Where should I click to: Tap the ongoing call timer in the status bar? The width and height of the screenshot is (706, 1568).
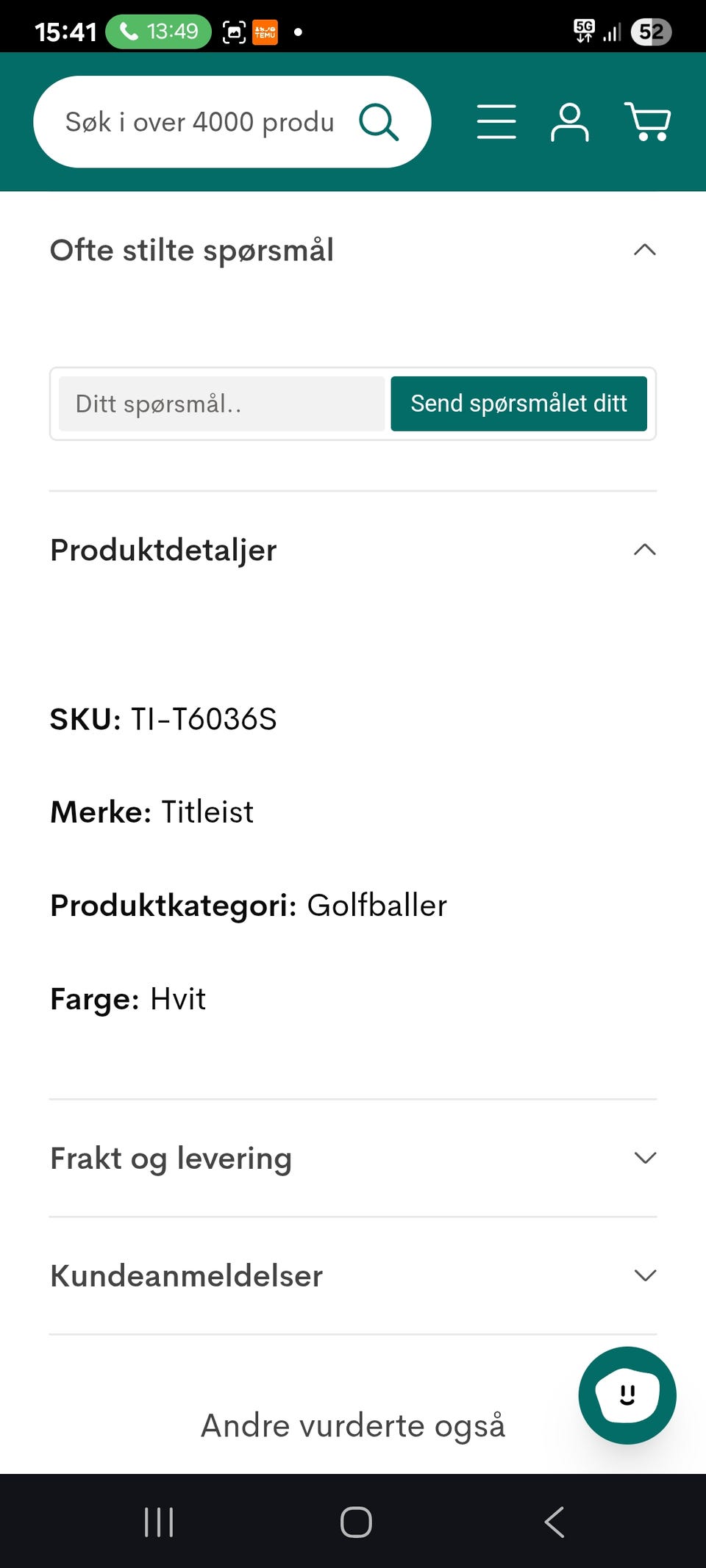158,31
